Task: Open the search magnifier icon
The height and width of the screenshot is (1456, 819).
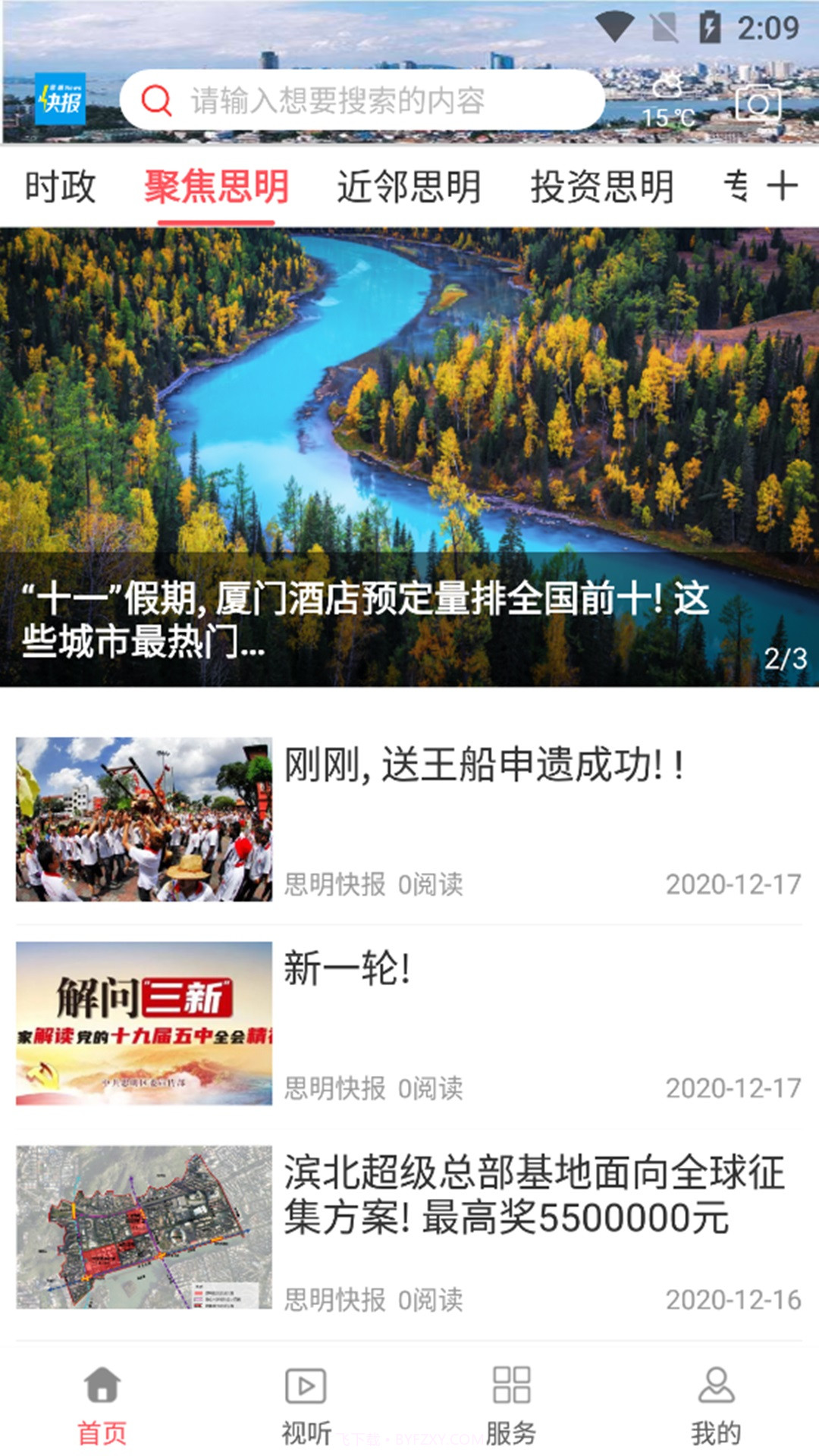Action: coord(155,99)
